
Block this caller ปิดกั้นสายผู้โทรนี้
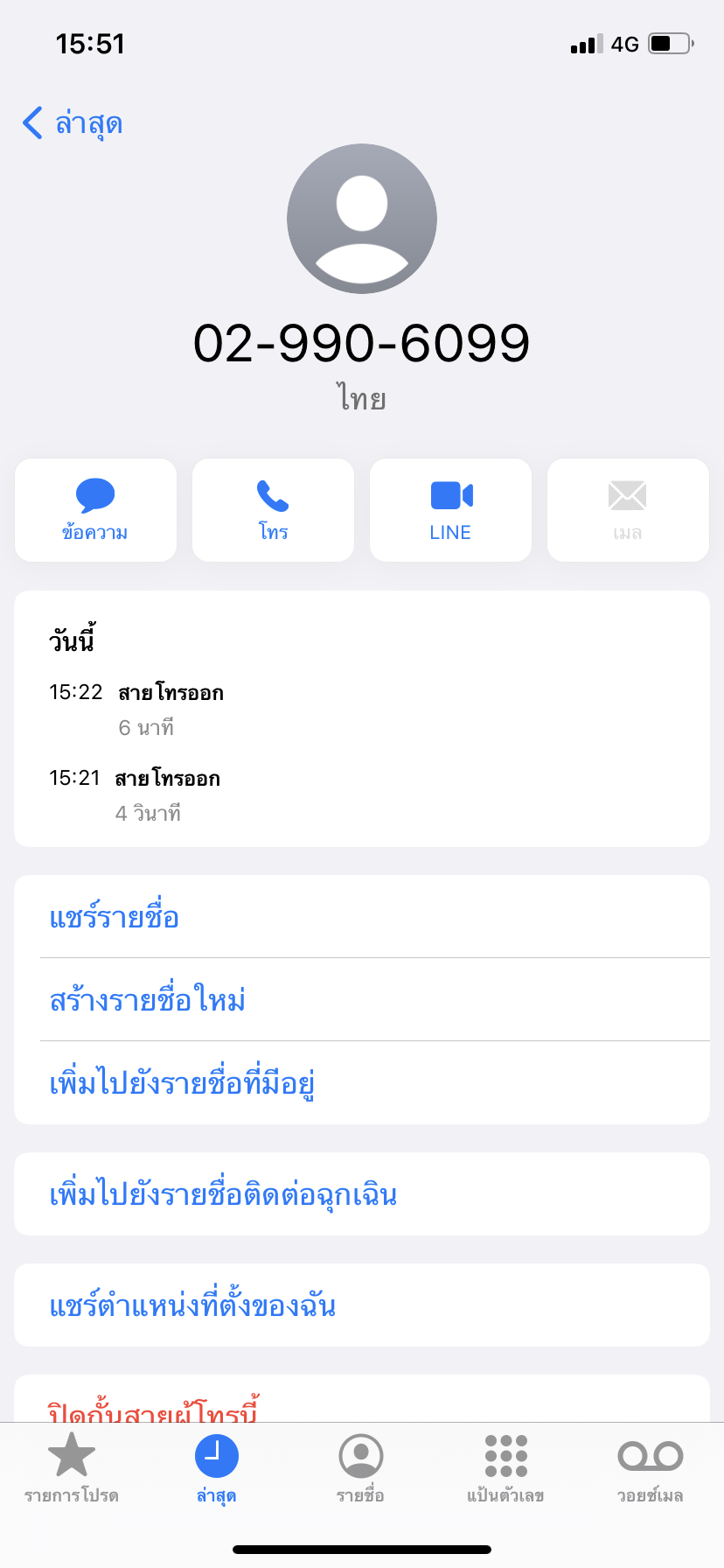(362, 1400)
